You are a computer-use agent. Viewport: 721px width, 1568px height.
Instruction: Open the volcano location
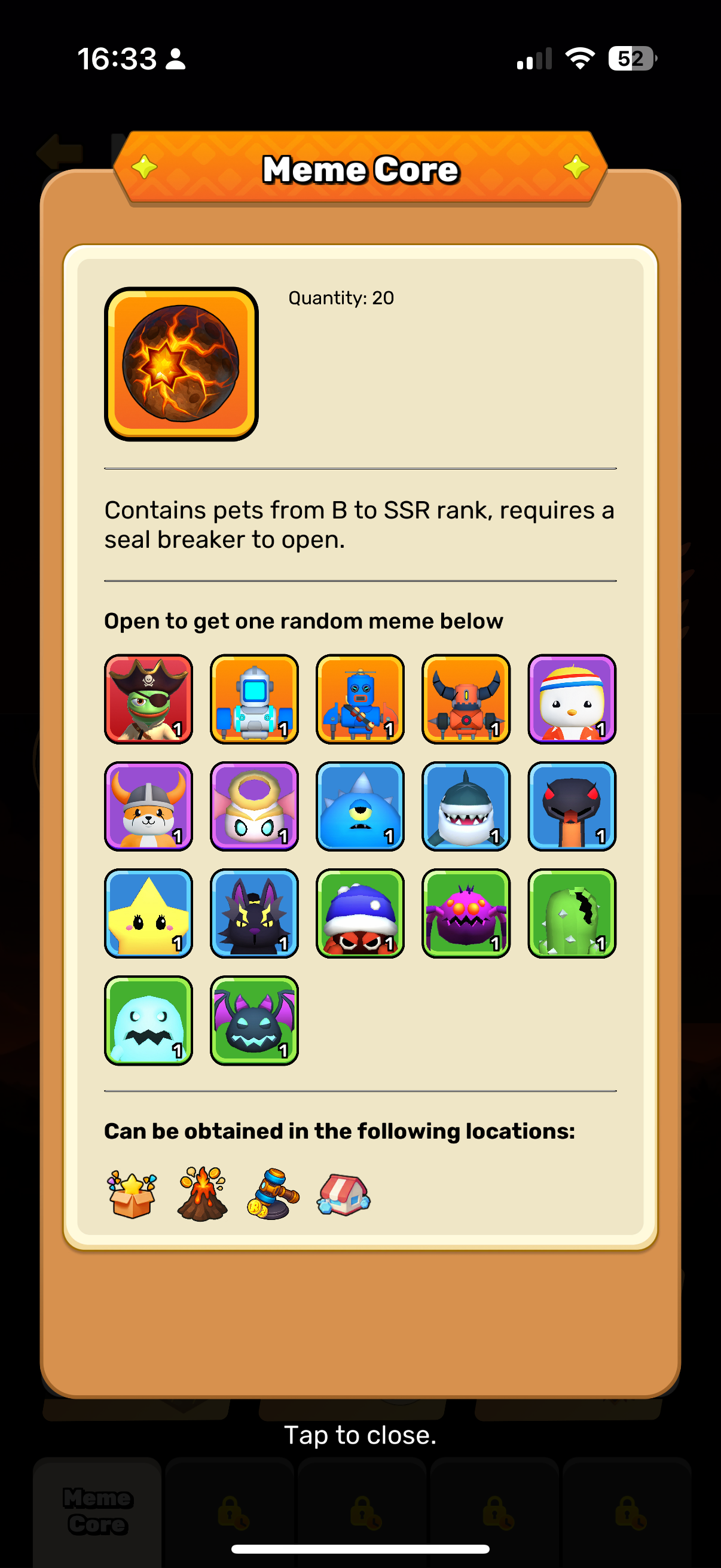coord(203,1193)
